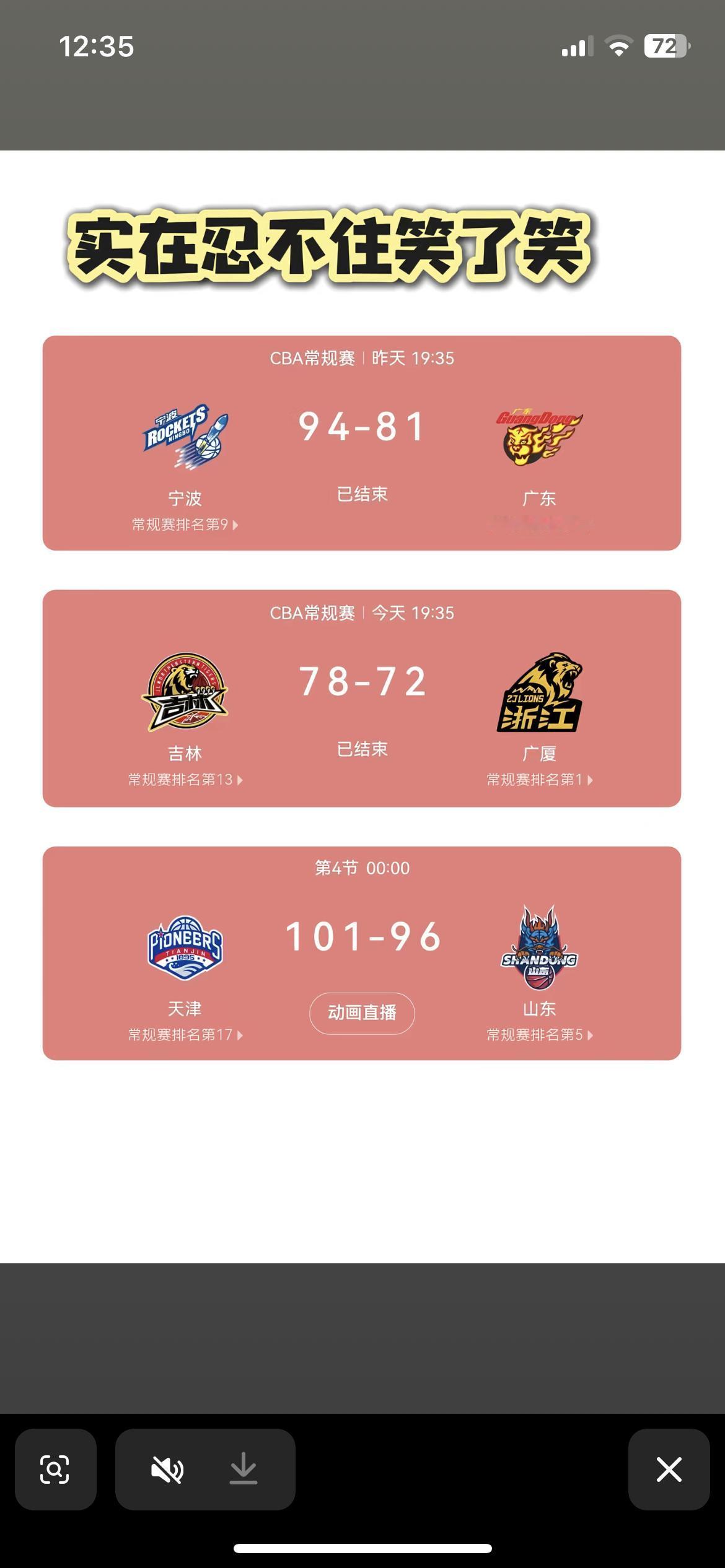725x1568 pixels.
Task: Tap the download icon to save the image
Action: coord(243,1469)
